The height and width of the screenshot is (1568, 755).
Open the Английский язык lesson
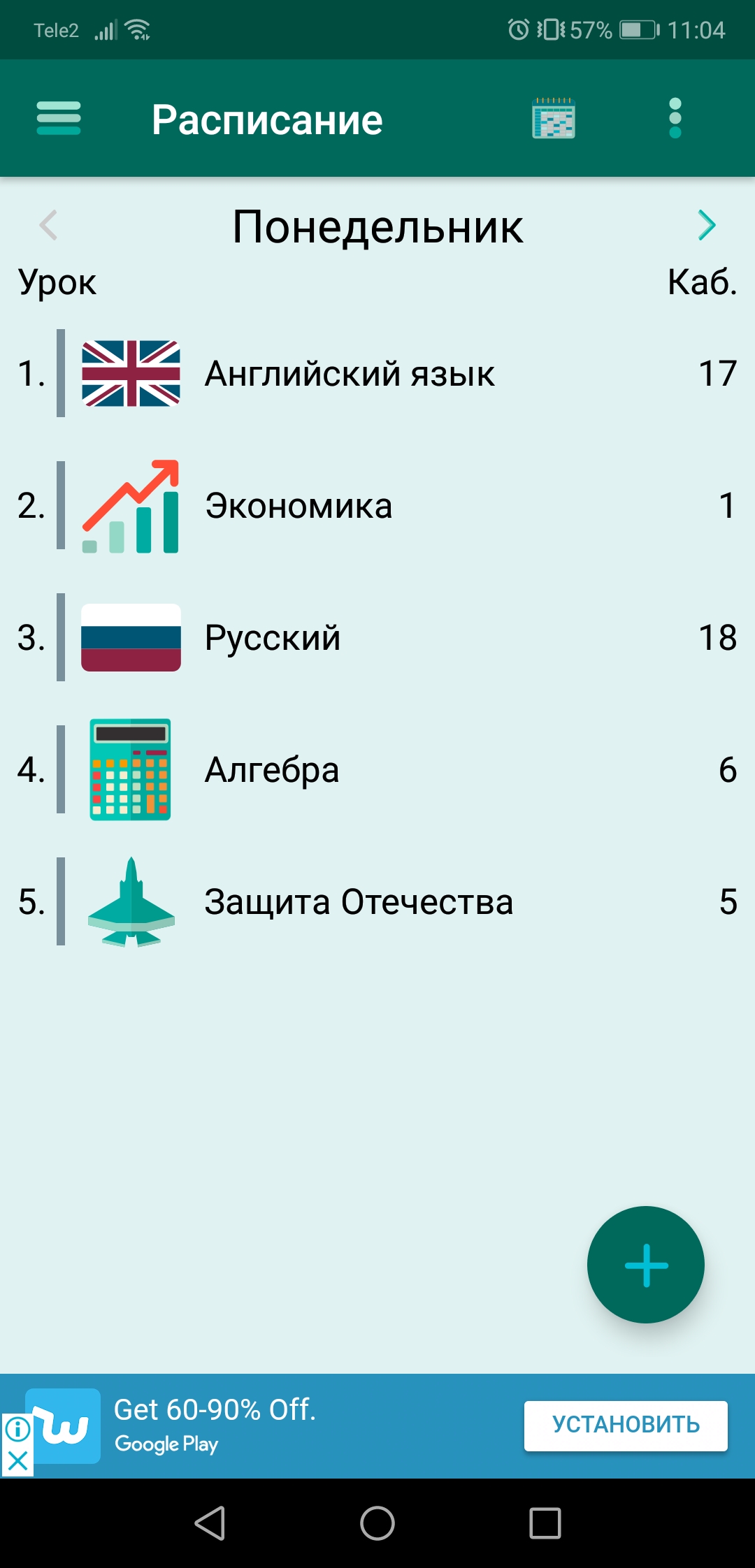[350, 374]
